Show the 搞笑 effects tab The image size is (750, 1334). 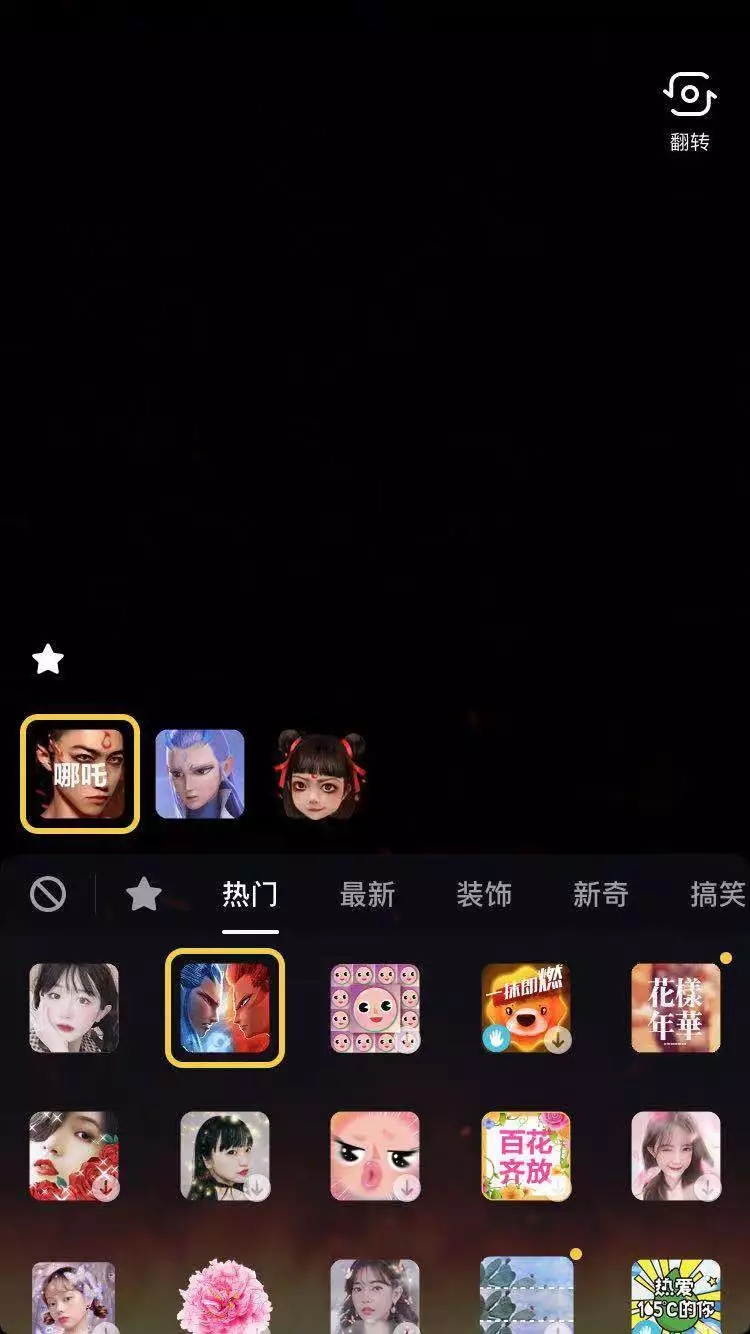(717, 894)
